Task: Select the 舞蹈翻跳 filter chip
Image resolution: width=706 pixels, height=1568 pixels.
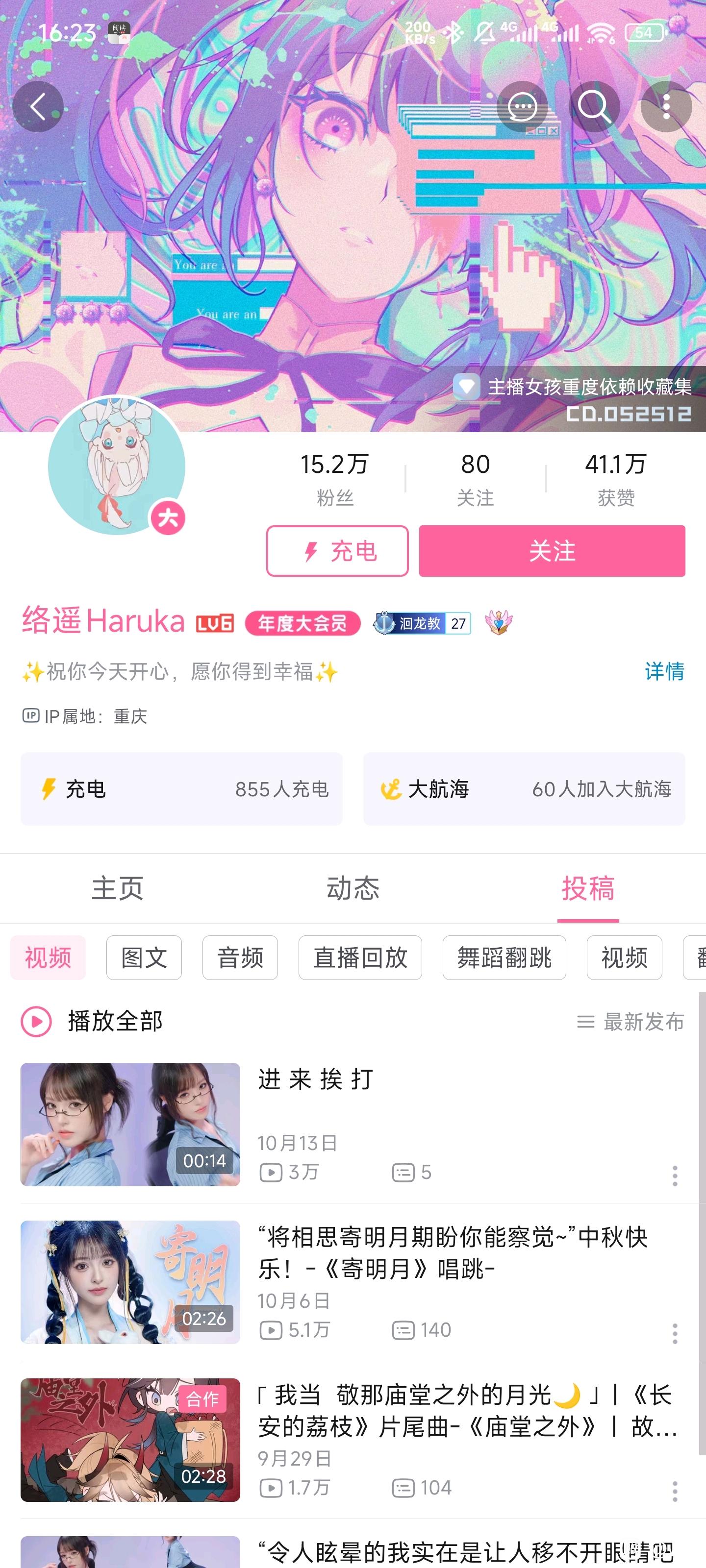Action: coord(504,957)
